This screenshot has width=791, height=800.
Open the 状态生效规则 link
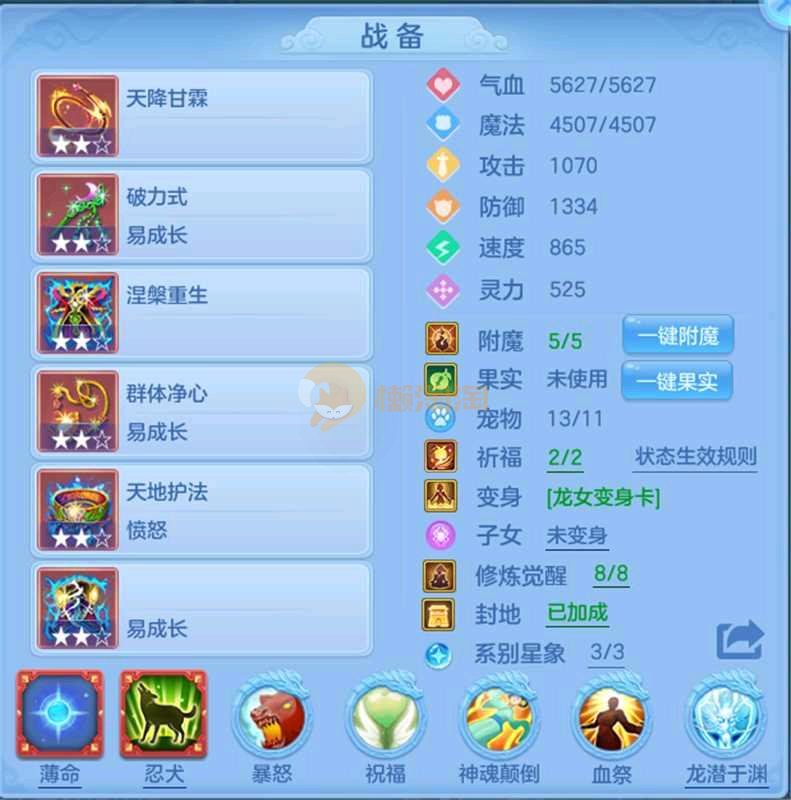coord(695,457)
